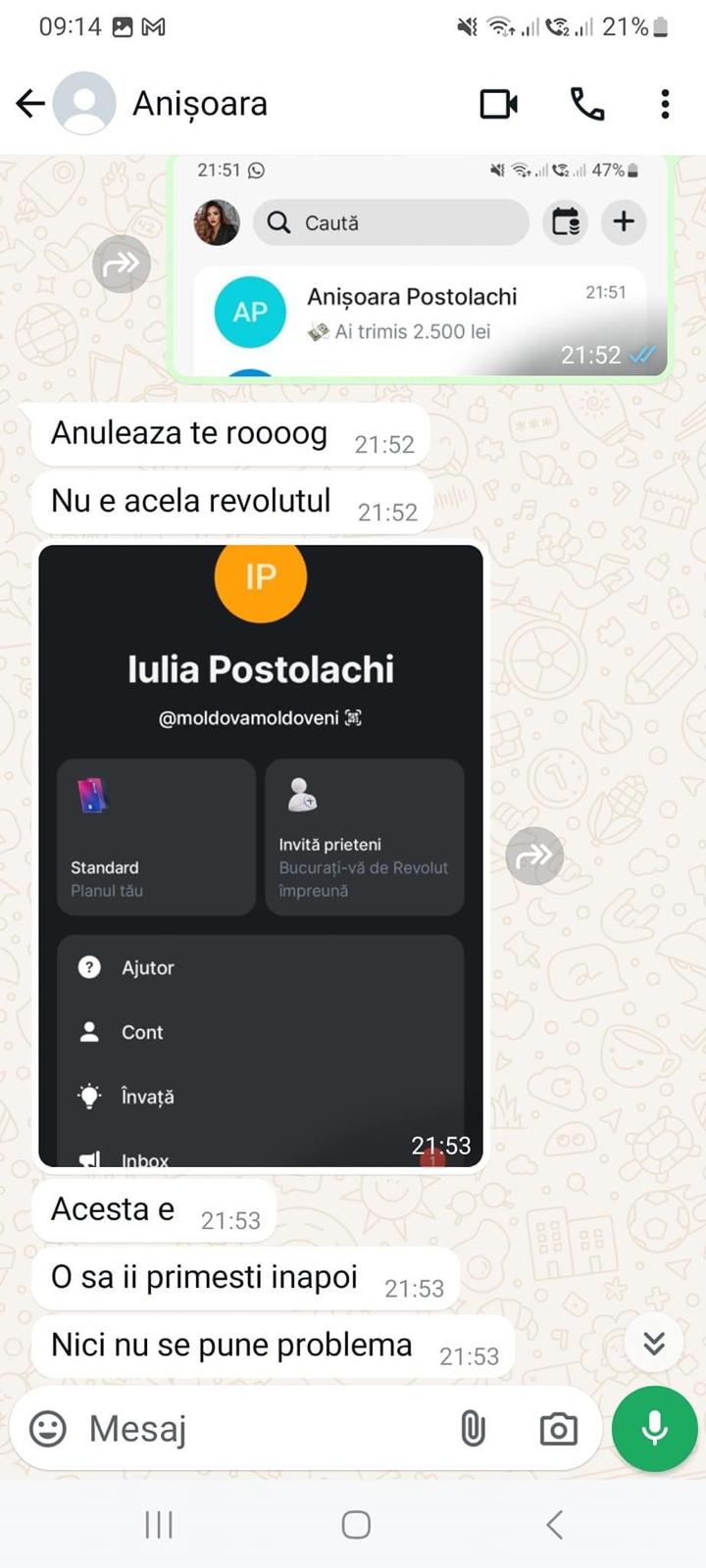Open Anișoara's contact profile
Viewport: 706px width, 1568px height.
pyautogui.click(x=200, y=103)
